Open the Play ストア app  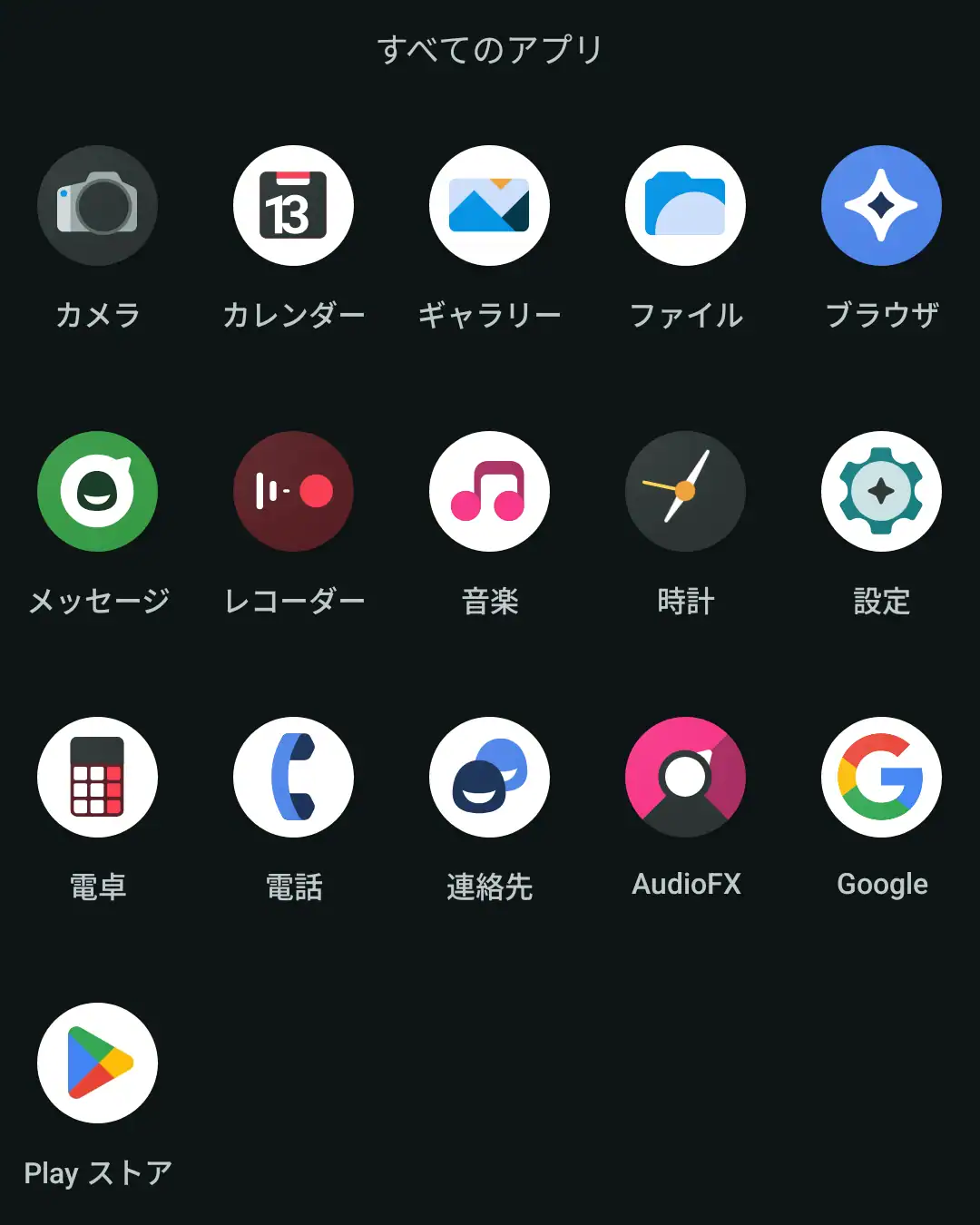[x=97, y=1063]
